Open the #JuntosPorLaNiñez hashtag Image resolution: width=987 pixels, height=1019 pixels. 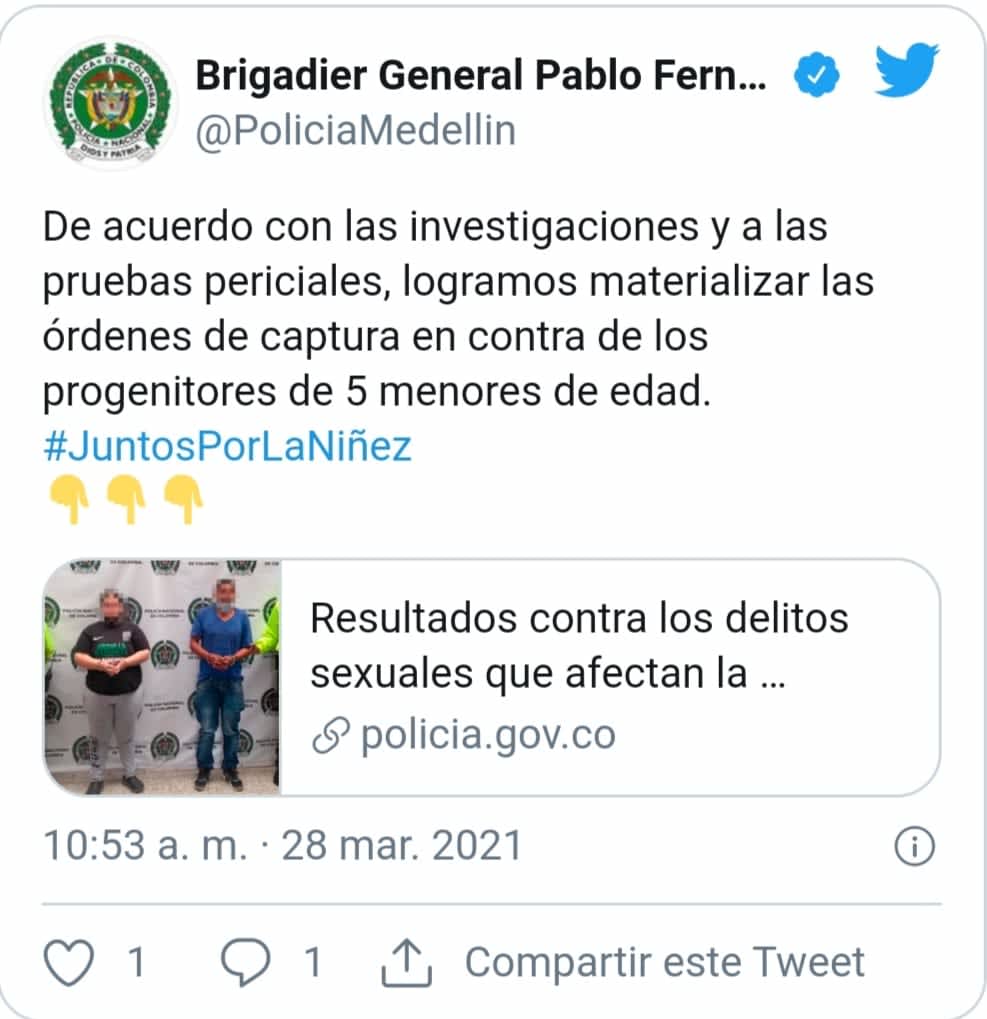point(227,445)
